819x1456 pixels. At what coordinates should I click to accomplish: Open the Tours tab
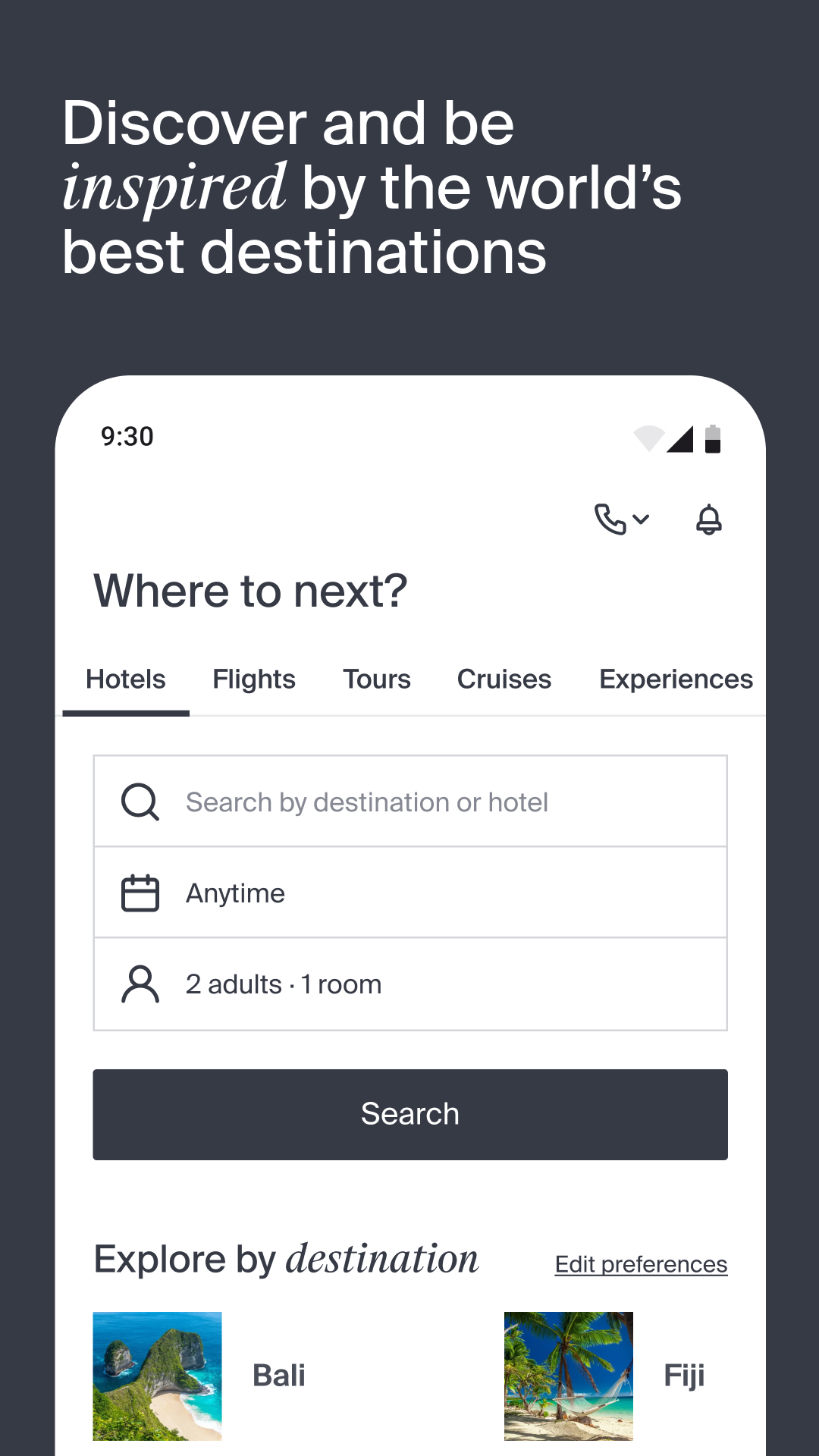(x=376, y=679)
